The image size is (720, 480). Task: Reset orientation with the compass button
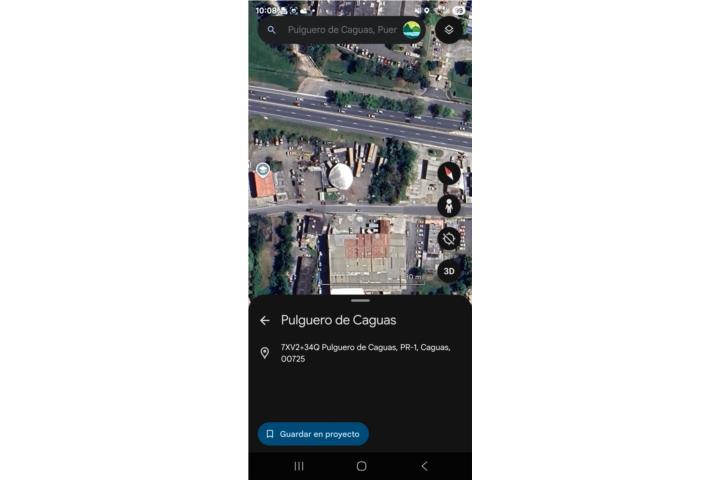click(x=449, y=172)
